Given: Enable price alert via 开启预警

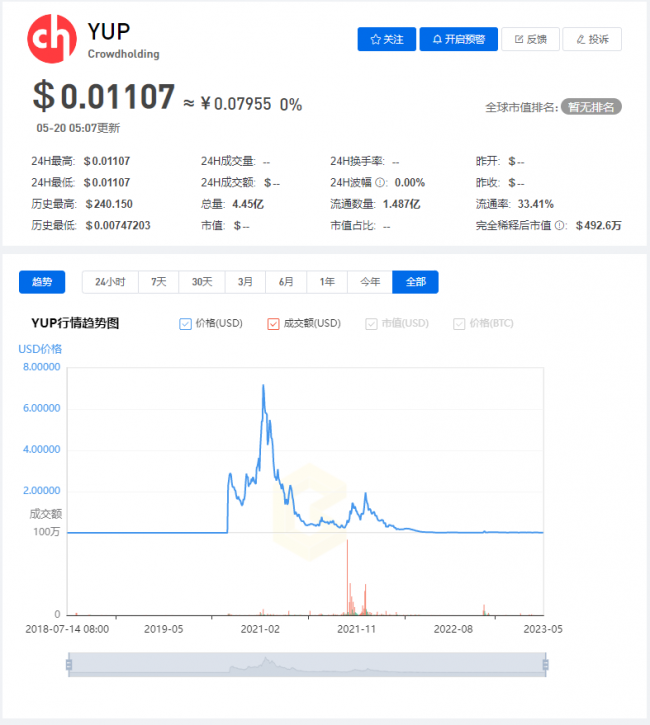Looking at the screenshot, I should pyautogui.click(x=458, y=39).
